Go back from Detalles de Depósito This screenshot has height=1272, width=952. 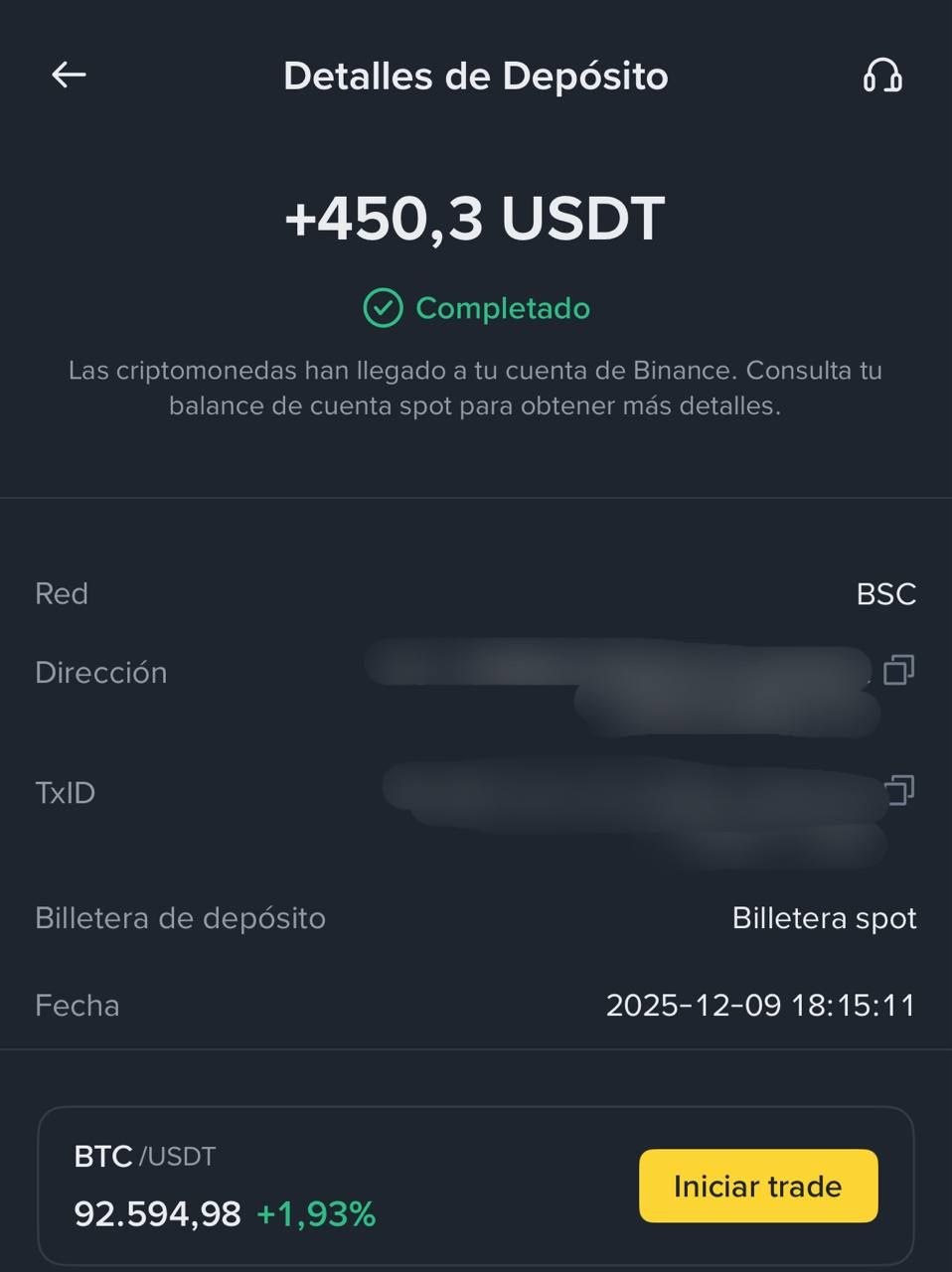[x=69, y=75]
